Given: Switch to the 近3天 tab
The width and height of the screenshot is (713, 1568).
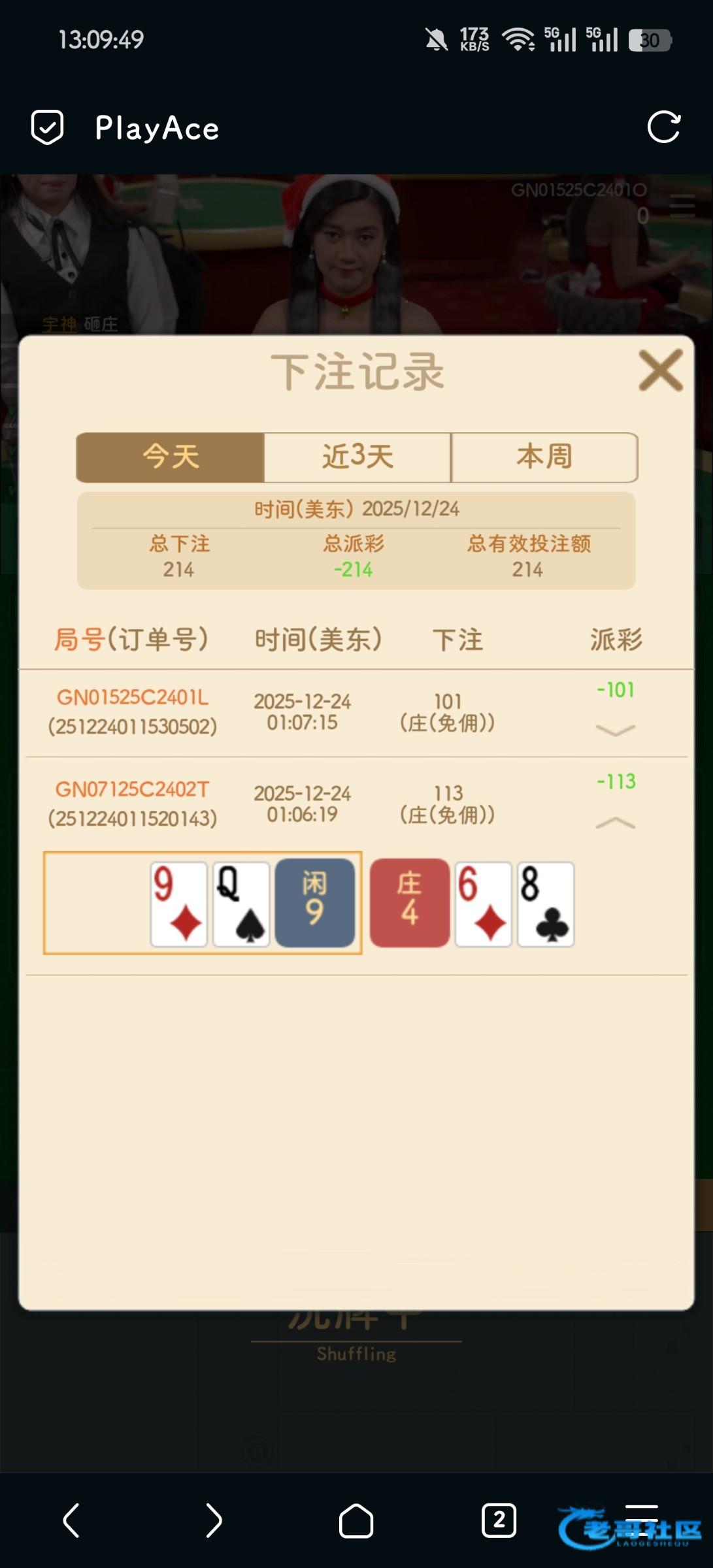Looking at the screenshot, I should (357, 457).
